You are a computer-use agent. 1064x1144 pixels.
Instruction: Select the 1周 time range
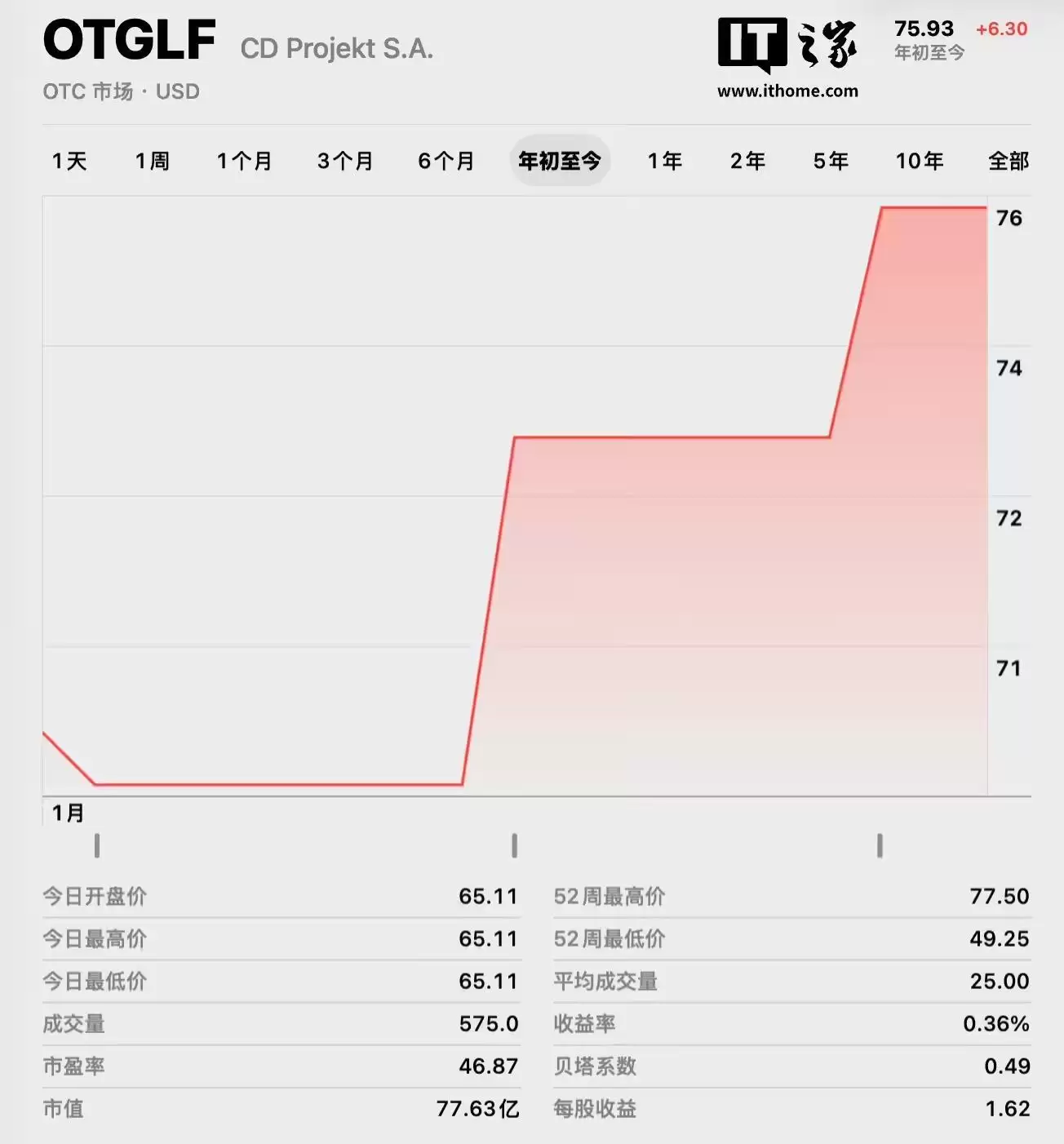(151, 162)
